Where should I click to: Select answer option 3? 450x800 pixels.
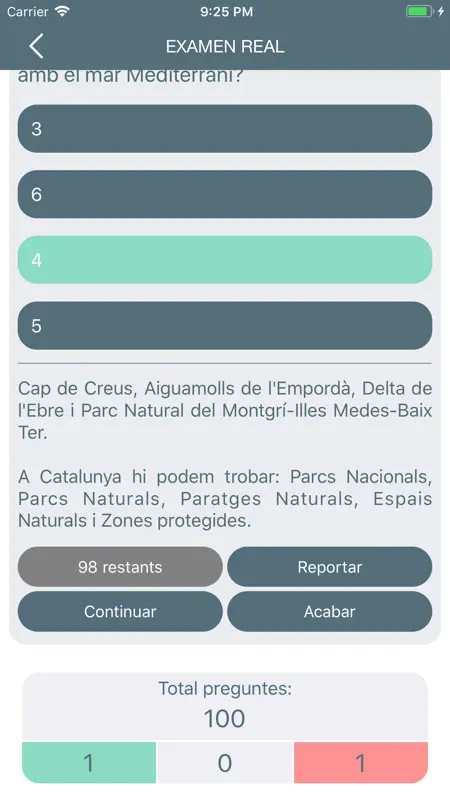point(225,129)
